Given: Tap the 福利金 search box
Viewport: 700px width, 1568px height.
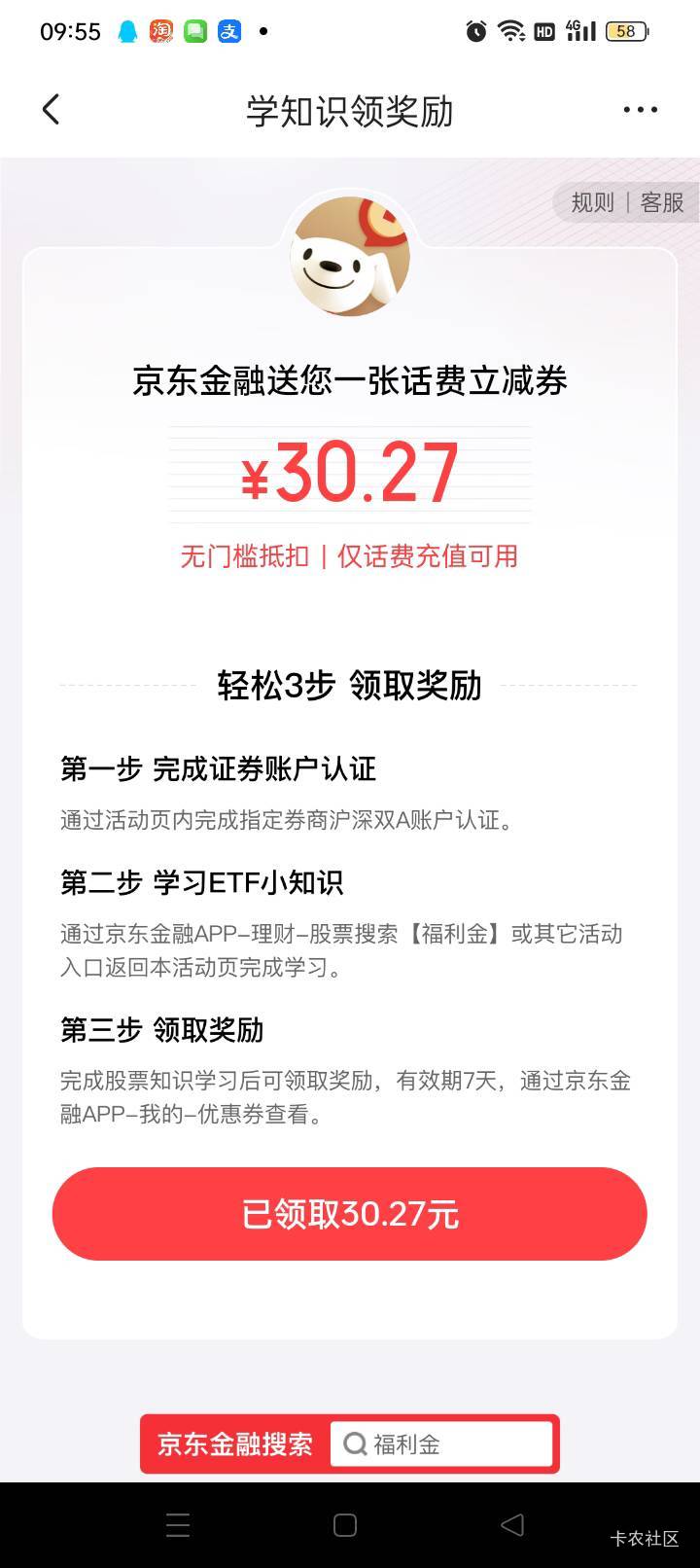Looking at the screenshot, I should 442,1443.
